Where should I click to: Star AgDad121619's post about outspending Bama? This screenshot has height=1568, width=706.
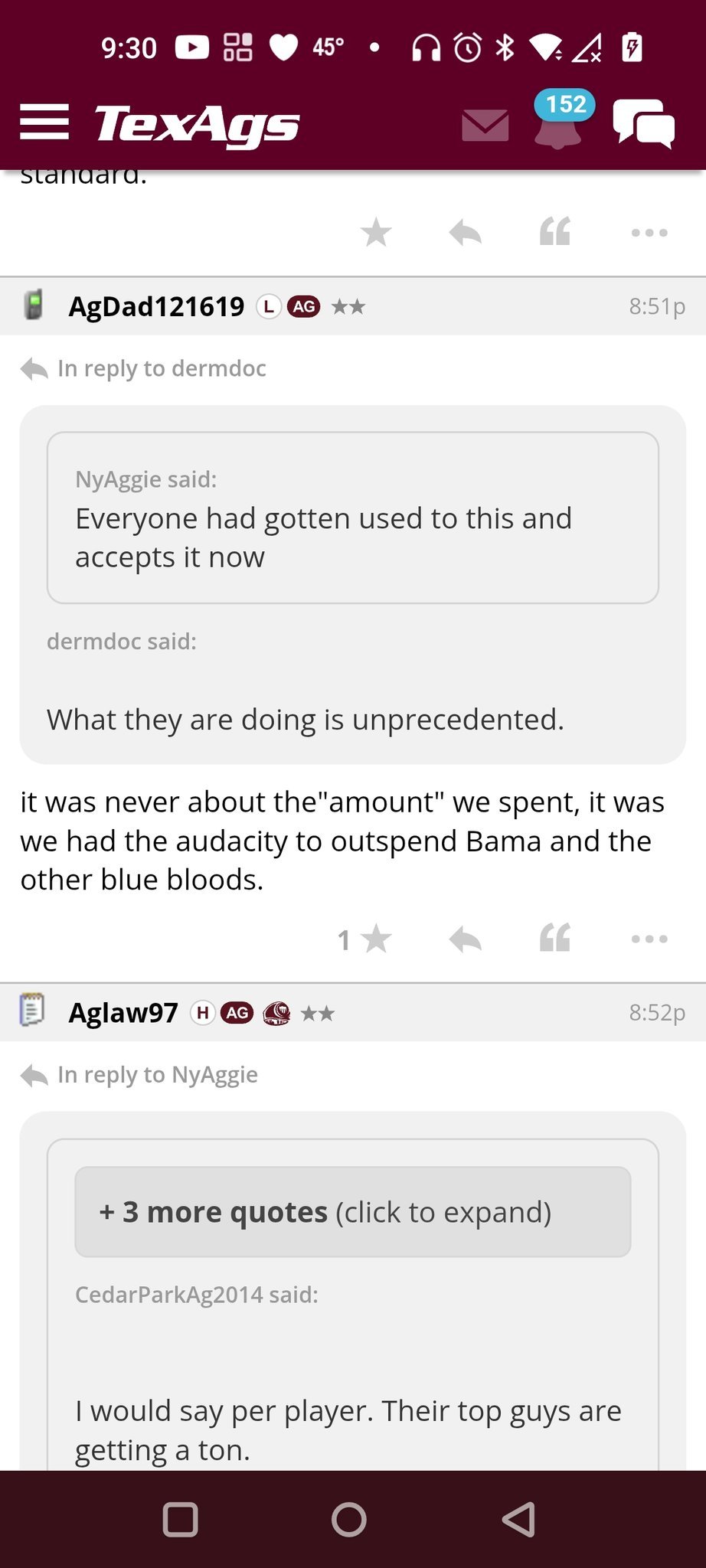pyautogui.click(x=375, y=939)
